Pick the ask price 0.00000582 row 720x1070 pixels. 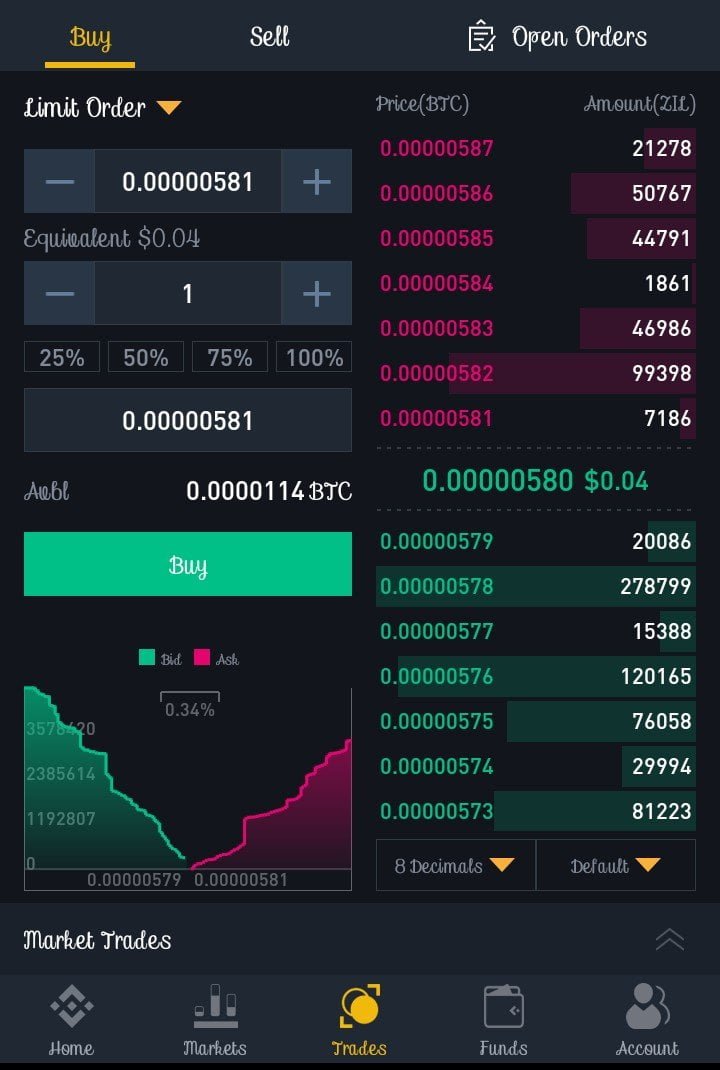click(x=536, y=373)
